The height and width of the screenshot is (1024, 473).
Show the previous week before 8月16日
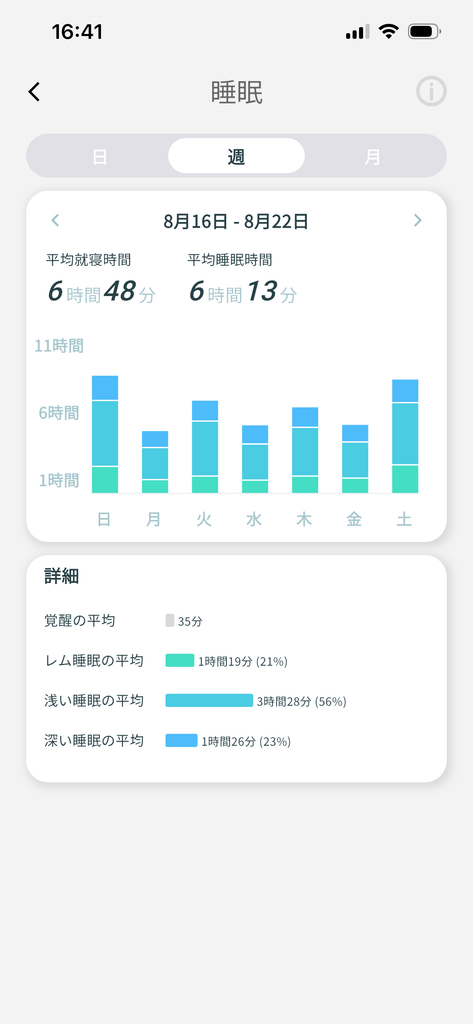pyautogui.click(x=56, y=221)
